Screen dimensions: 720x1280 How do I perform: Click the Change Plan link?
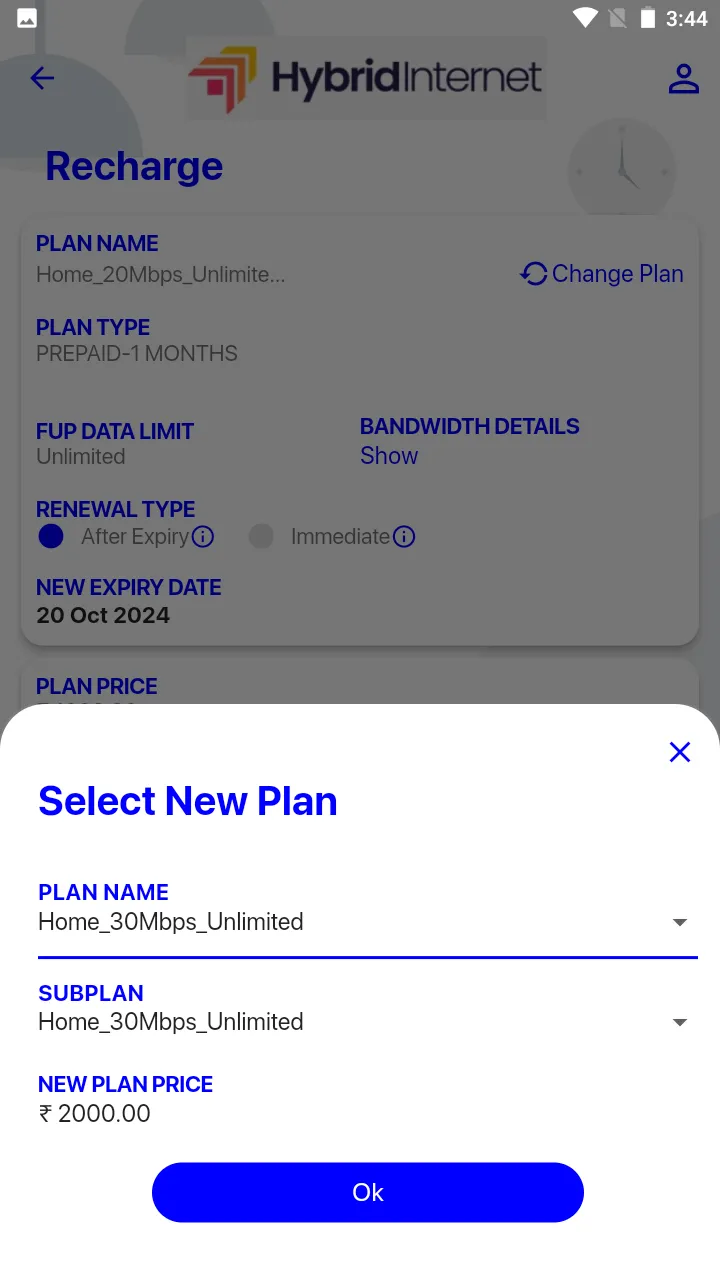pyautogui.click(x=618, y=274)
